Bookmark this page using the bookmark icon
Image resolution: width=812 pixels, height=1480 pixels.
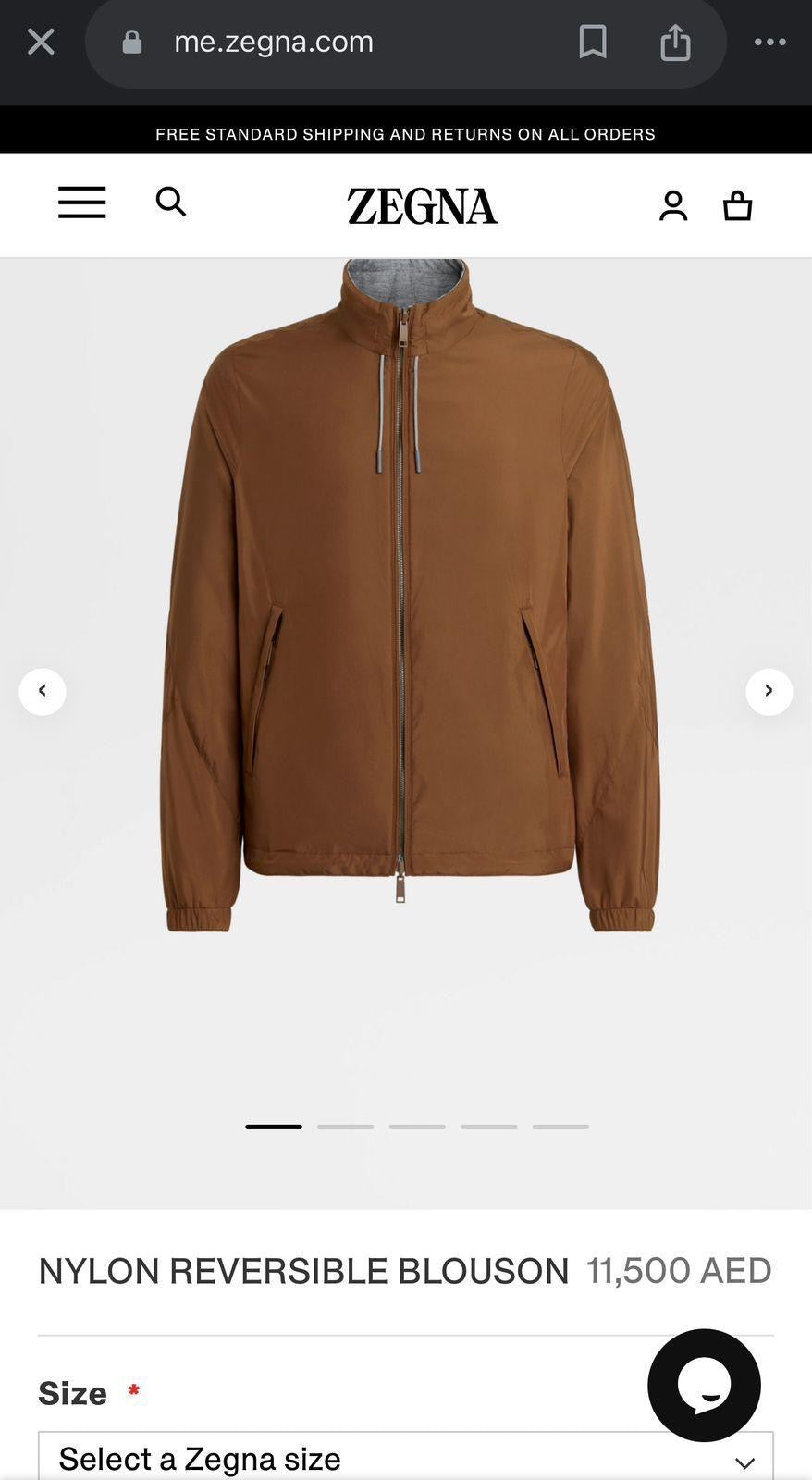pyautogui.click(x=594, y=42)
